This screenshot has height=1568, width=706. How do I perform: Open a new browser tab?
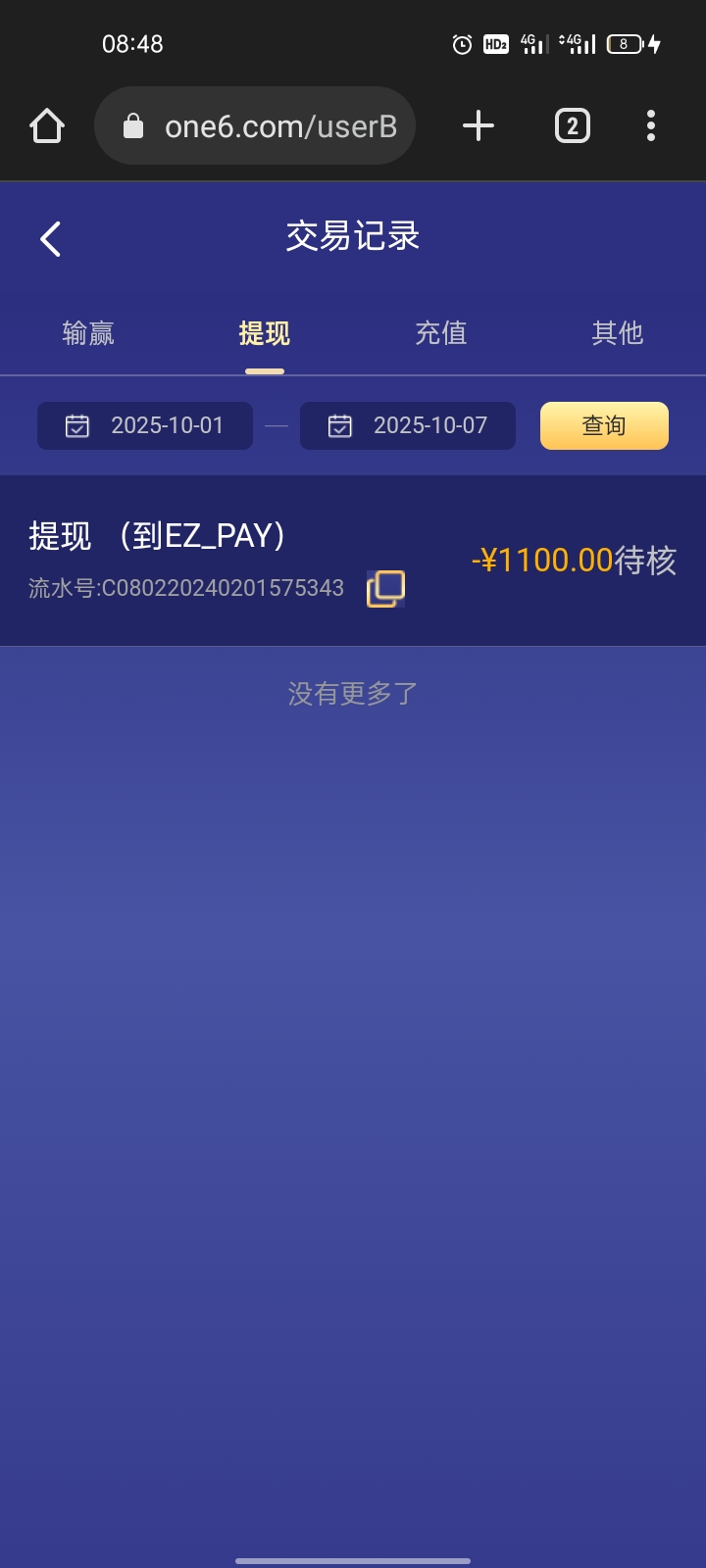pos(479,126)
